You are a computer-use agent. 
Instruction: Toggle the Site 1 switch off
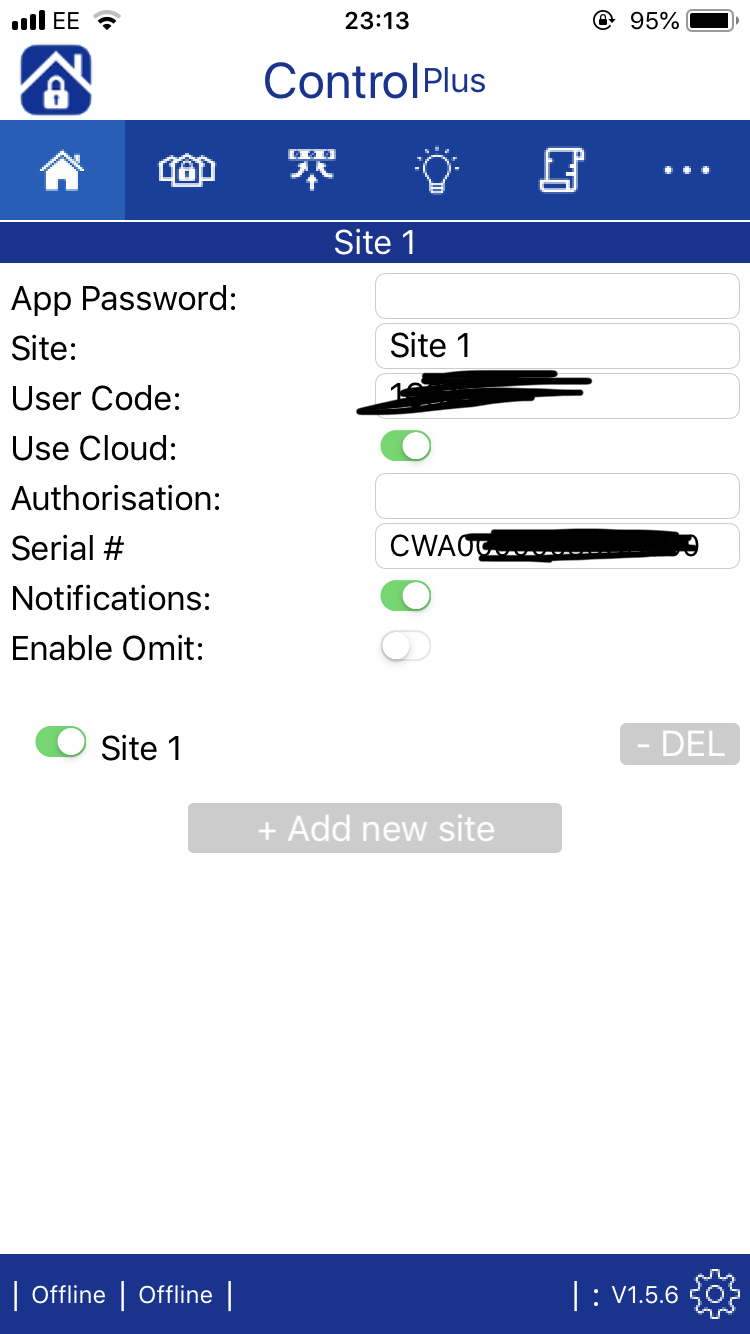pos(61,742)
